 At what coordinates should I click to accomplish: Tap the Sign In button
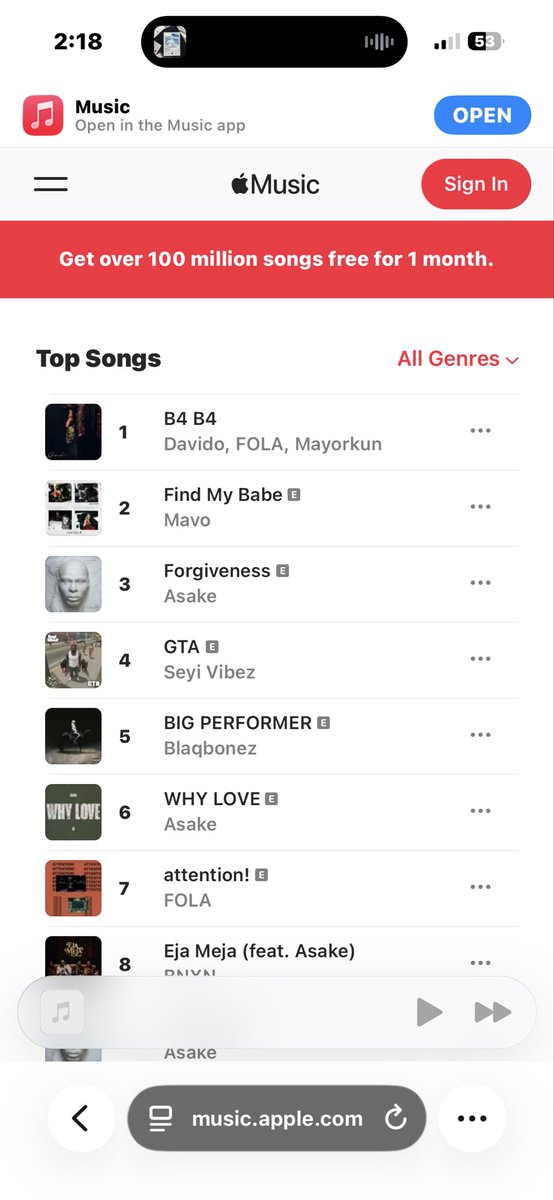pyautogui.click(x=476, y=184)
